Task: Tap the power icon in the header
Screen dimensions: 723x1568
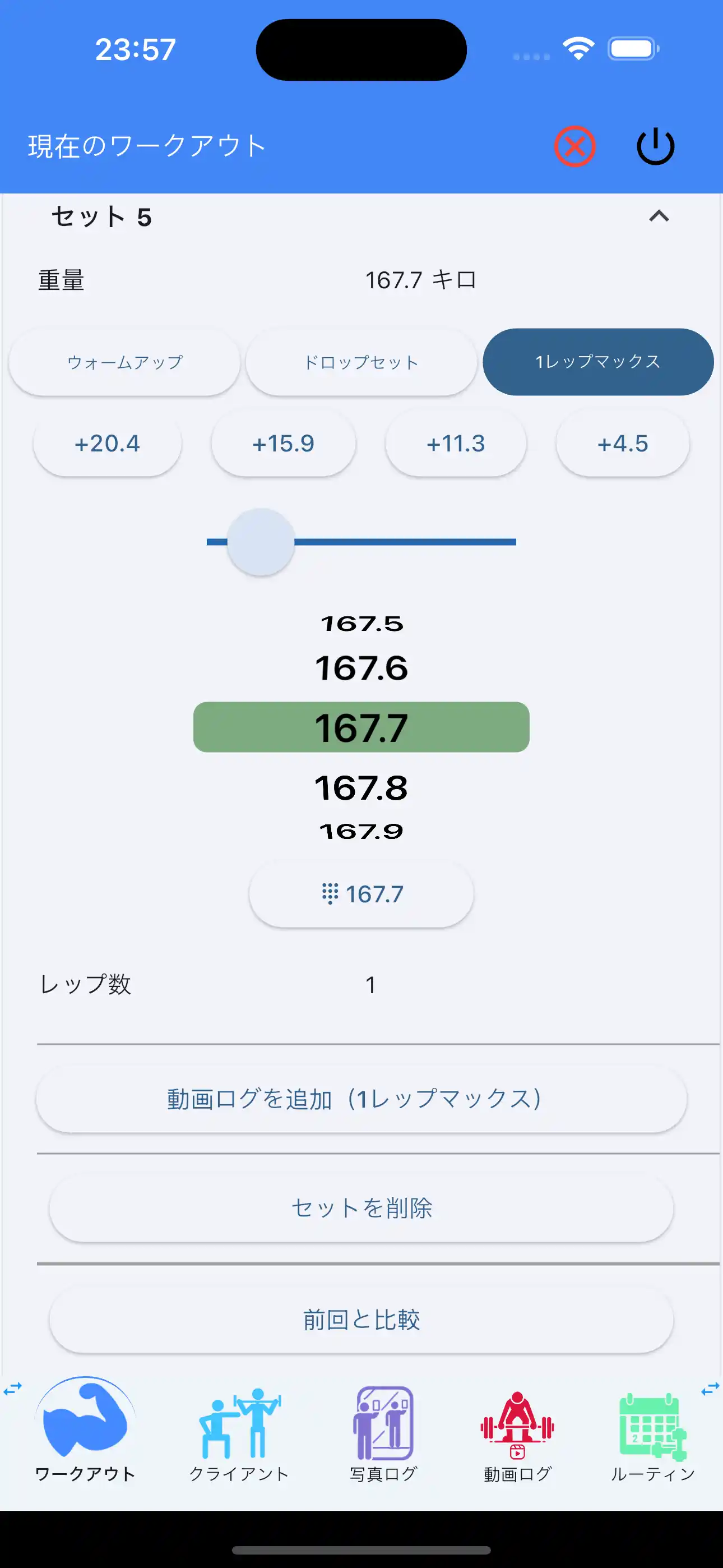Action: 656,145
